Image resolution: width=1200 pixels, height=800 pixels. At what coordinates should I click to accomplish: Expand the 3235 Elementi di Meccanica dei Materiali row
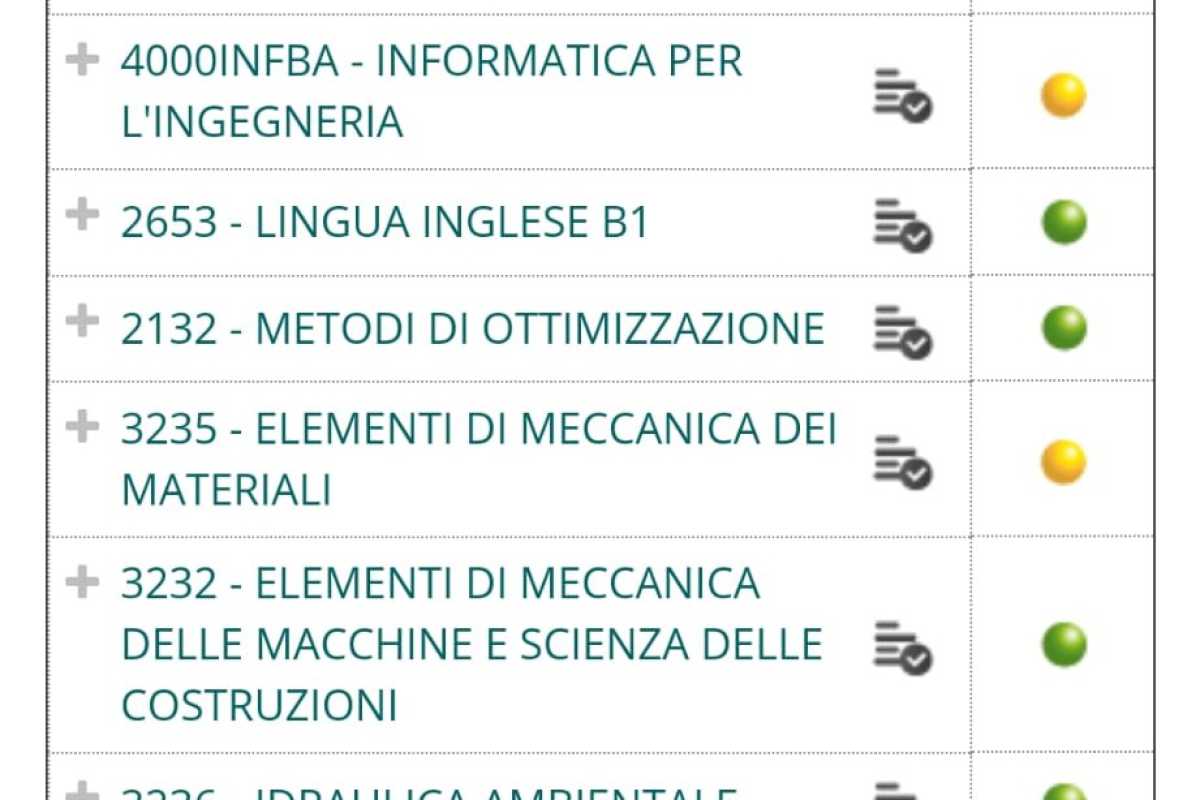pos(82,427)
